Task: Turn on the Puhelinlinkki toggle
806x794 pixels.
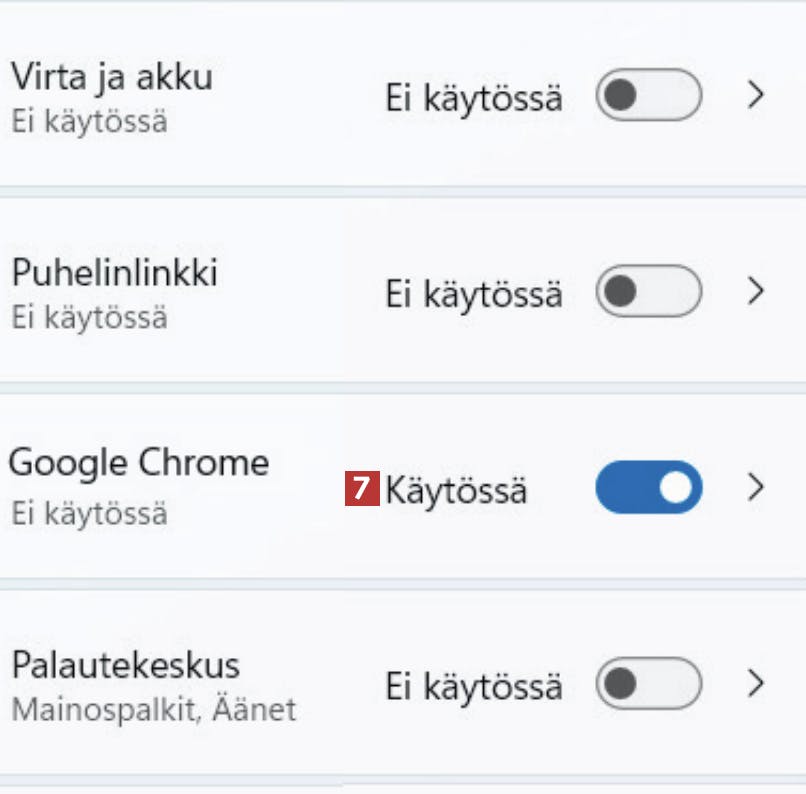Action: coord(648,292)
